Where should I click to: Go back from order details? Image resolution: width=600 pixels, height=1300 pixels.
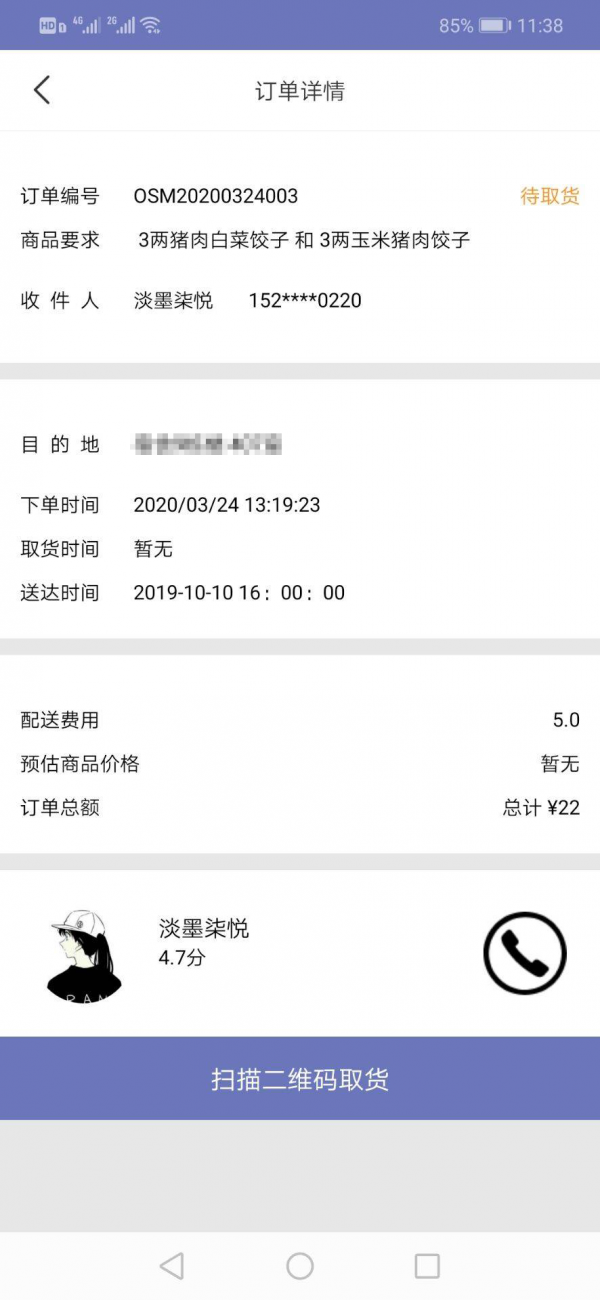click(41, 90)
